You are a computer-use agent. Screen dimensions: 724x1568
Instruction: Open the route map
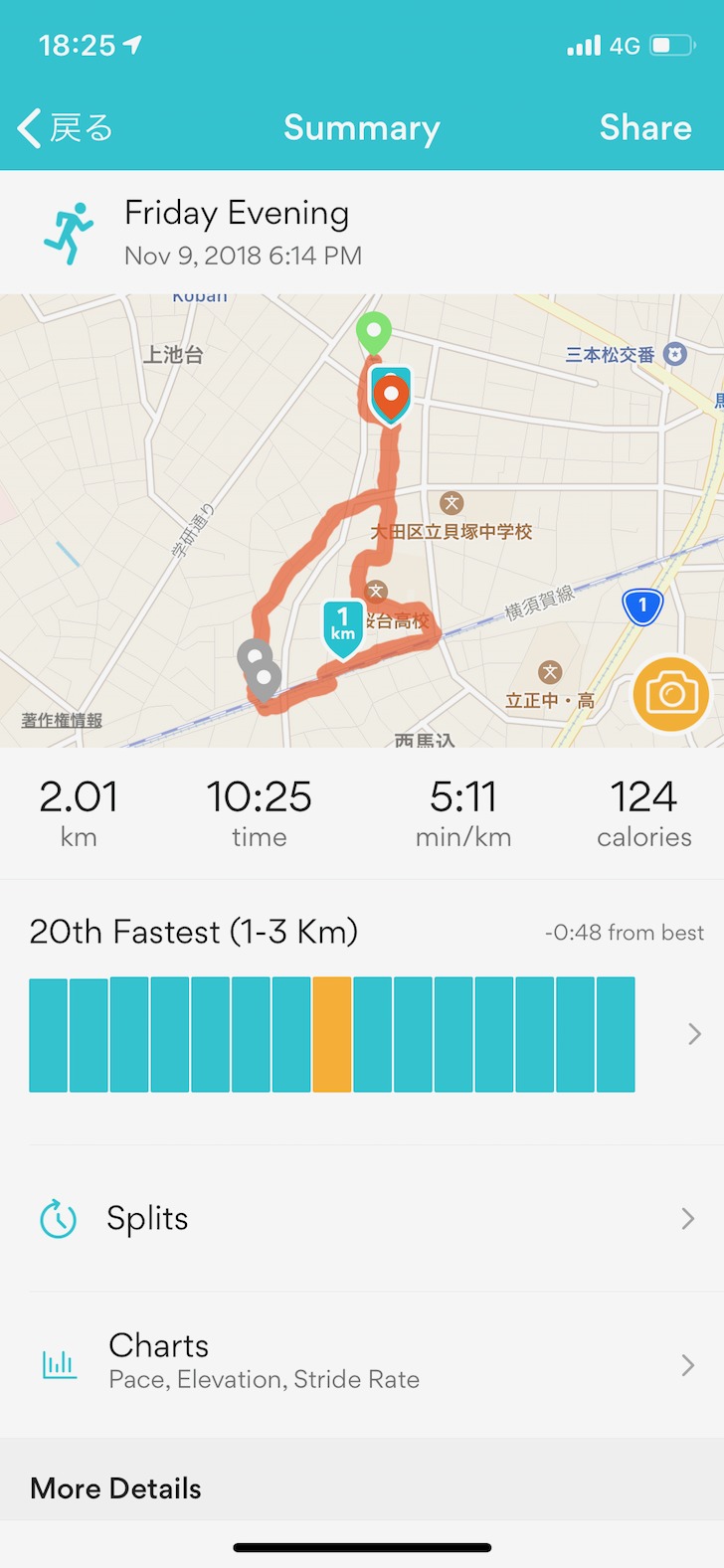click(362, 520)
